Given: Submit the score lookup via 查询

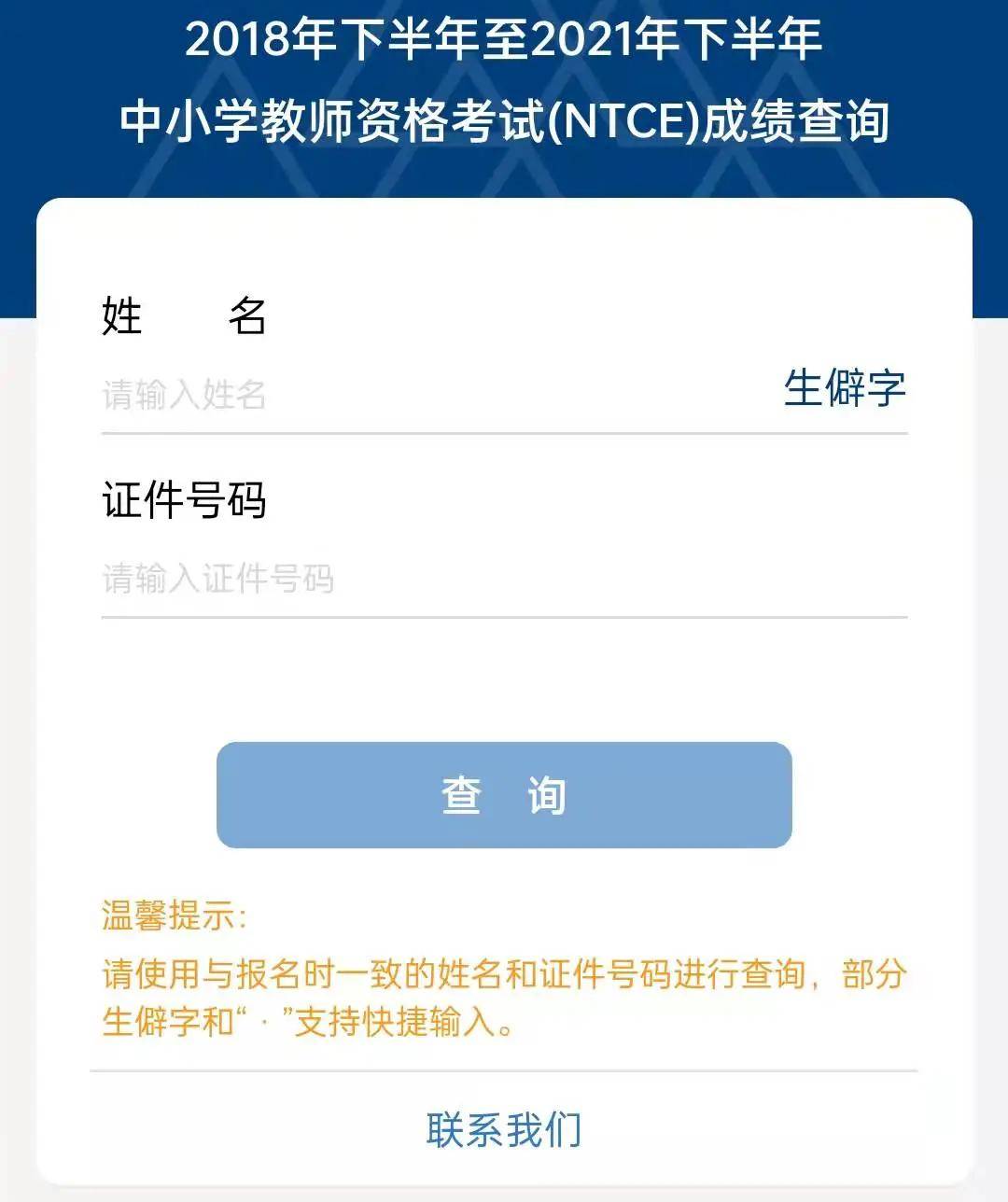Looking at the screenshot, I should (504, 795).
